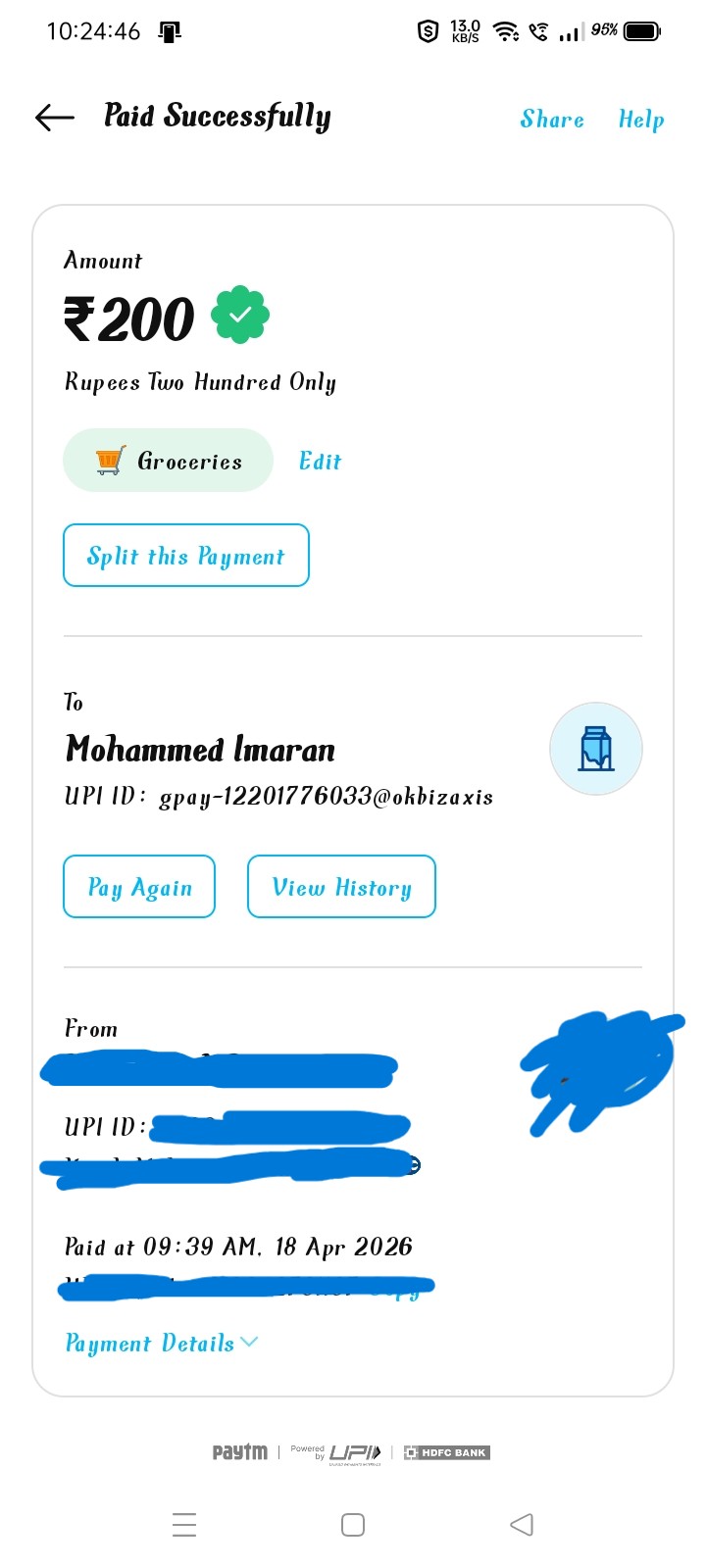
Task: Go back using the arrow icon
Action: (55, 118)
